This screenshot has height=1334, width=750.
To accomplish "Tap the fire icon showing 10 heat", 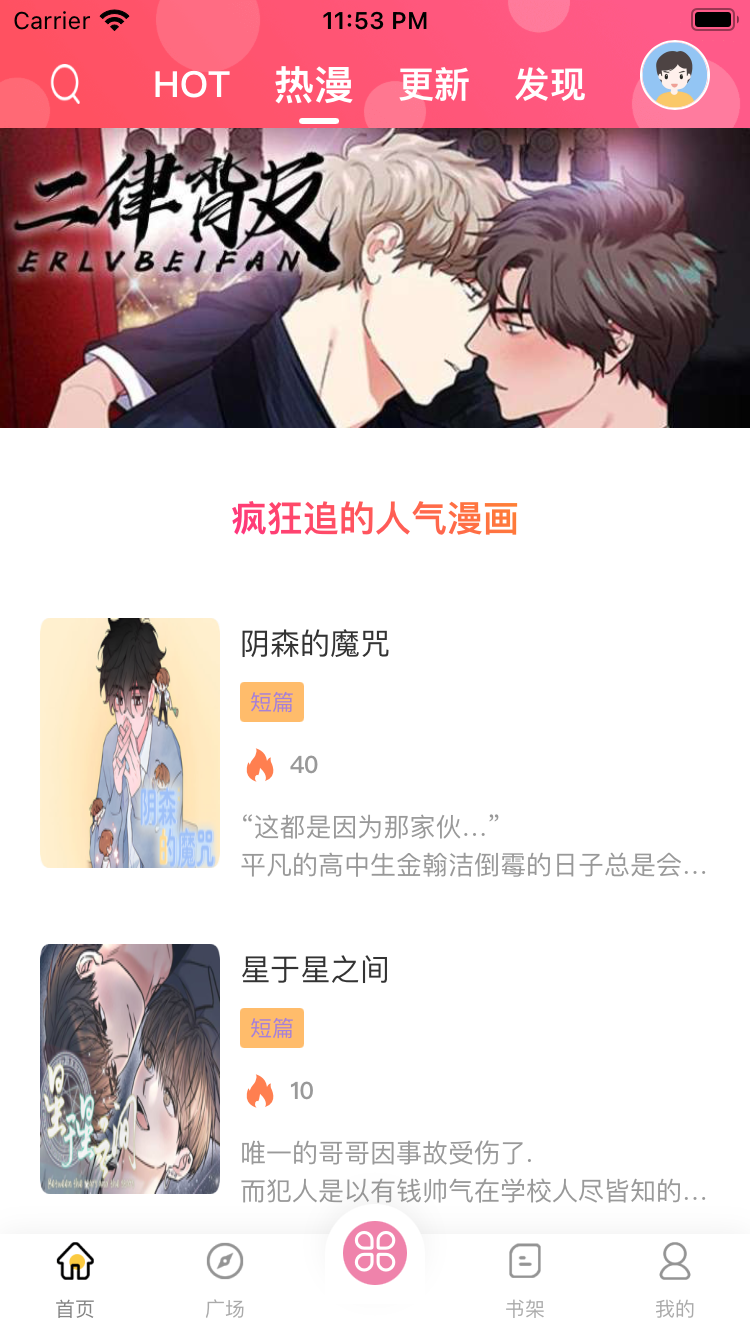I will (262, 1090).
